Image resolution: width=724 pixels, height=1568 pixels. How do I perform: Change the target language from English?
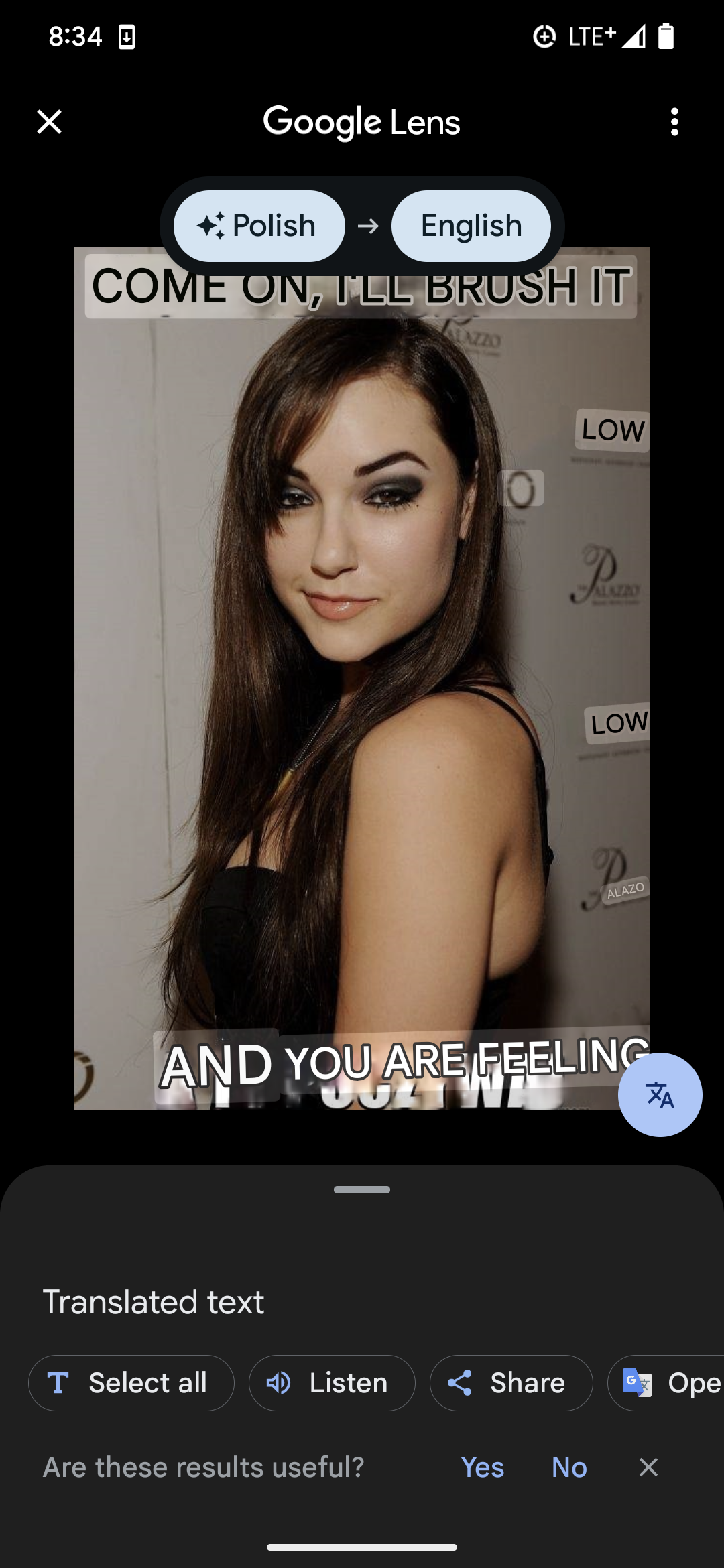coord(471,226)
